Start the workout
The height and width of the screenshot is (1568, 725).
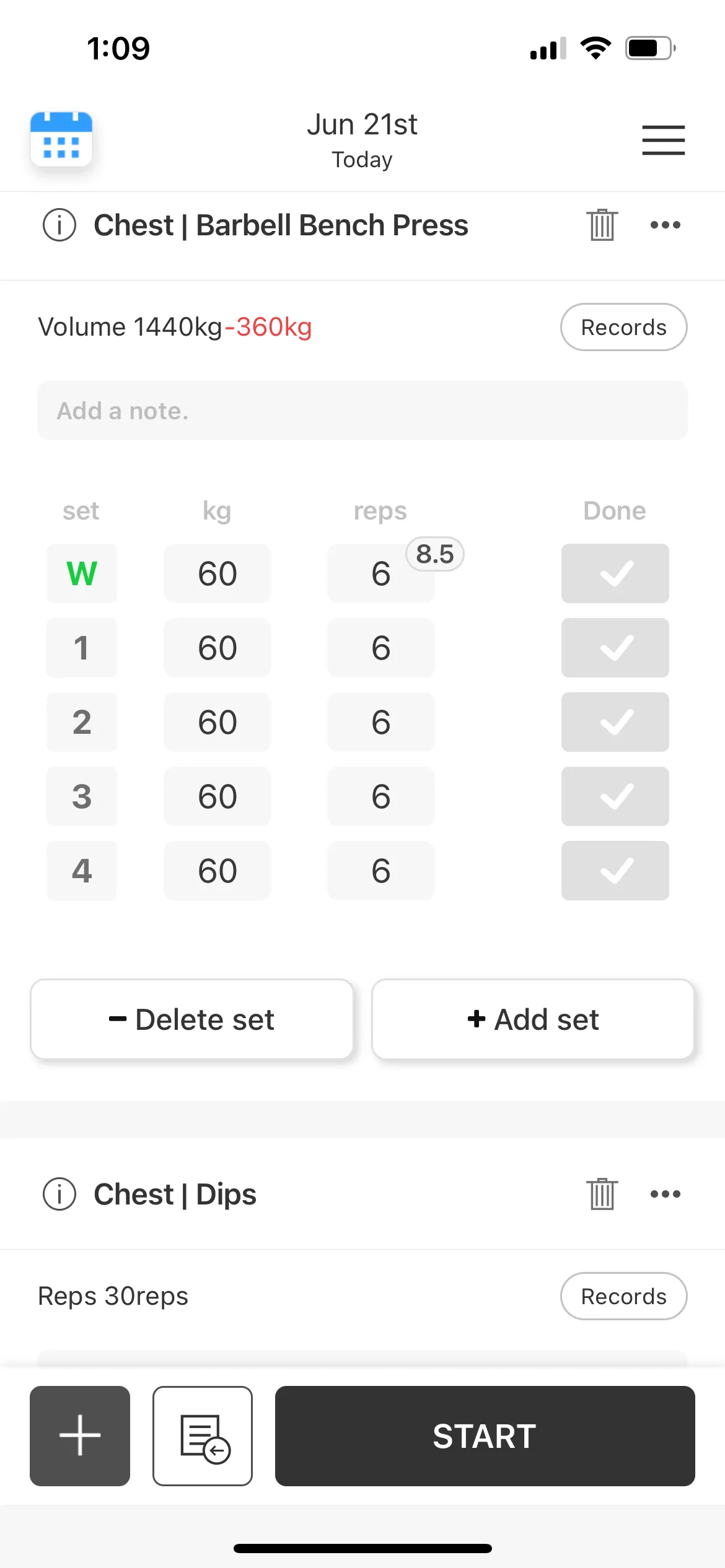(485, 1435)
